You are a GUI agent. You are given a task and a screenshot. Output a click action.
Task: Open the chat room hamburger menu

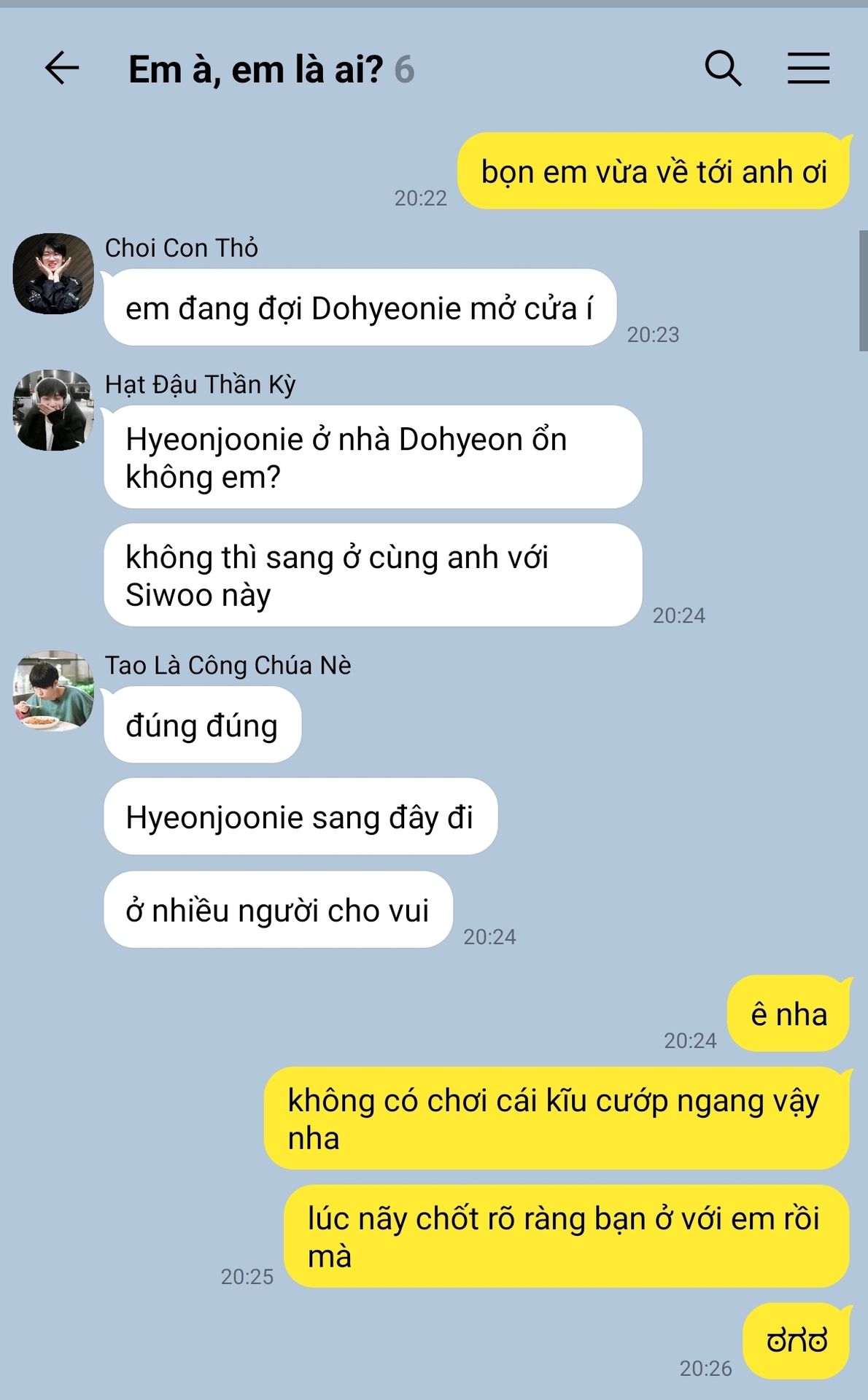[808, 69]
